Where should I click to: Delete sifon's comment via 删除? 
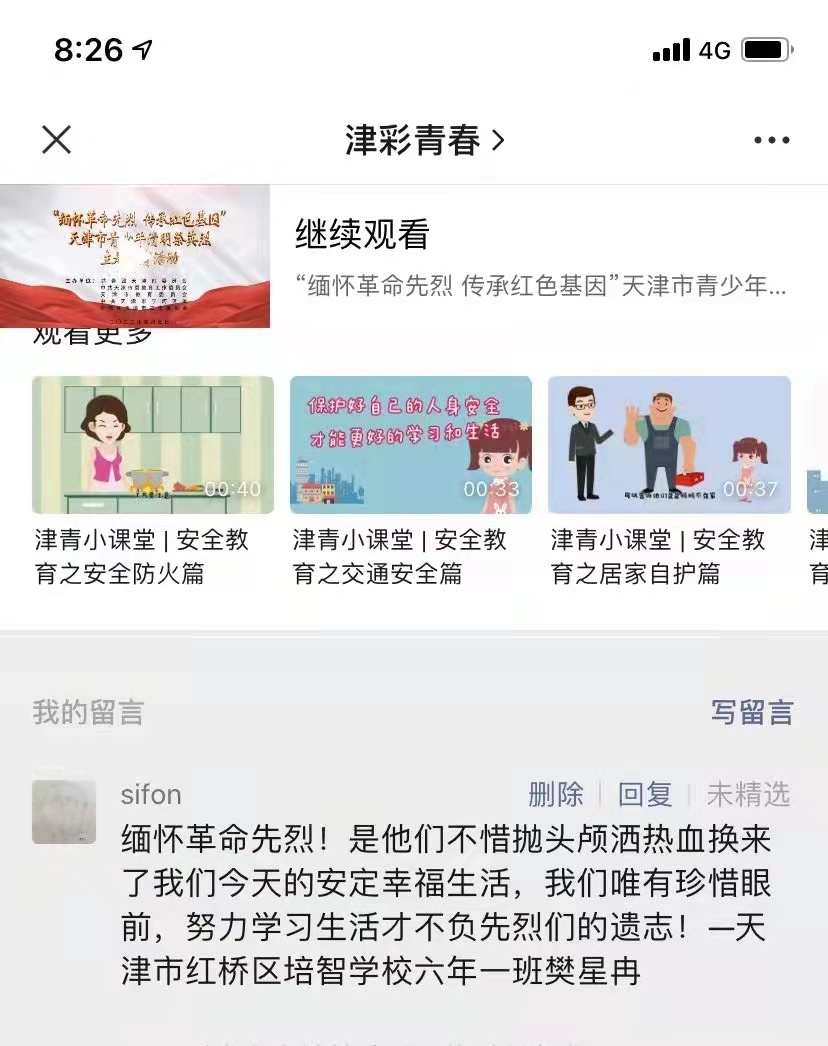coord(556,794)
